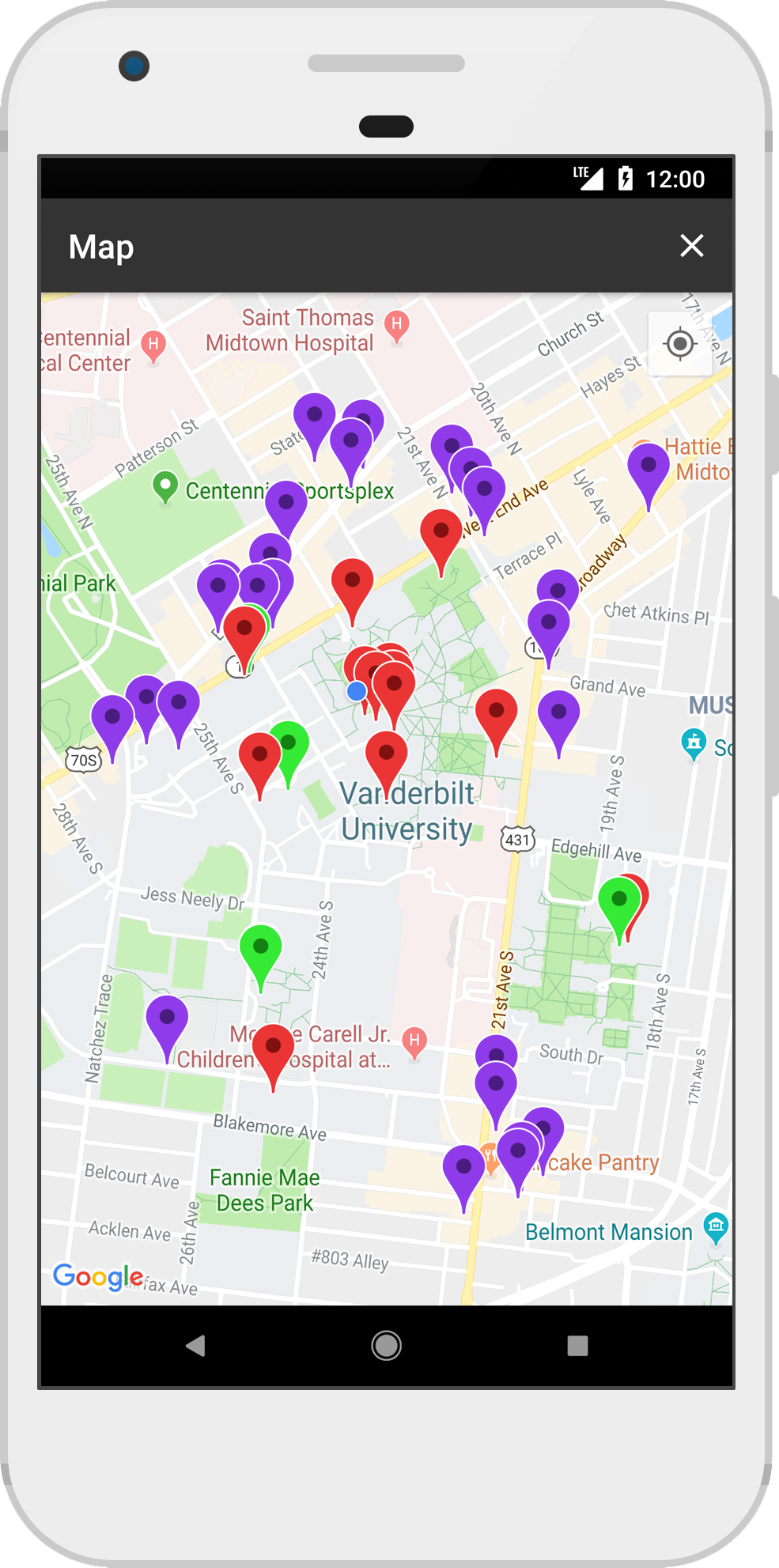Center map on my location
The height and width of the screenshot is (1568, 779).
(680, 344)
